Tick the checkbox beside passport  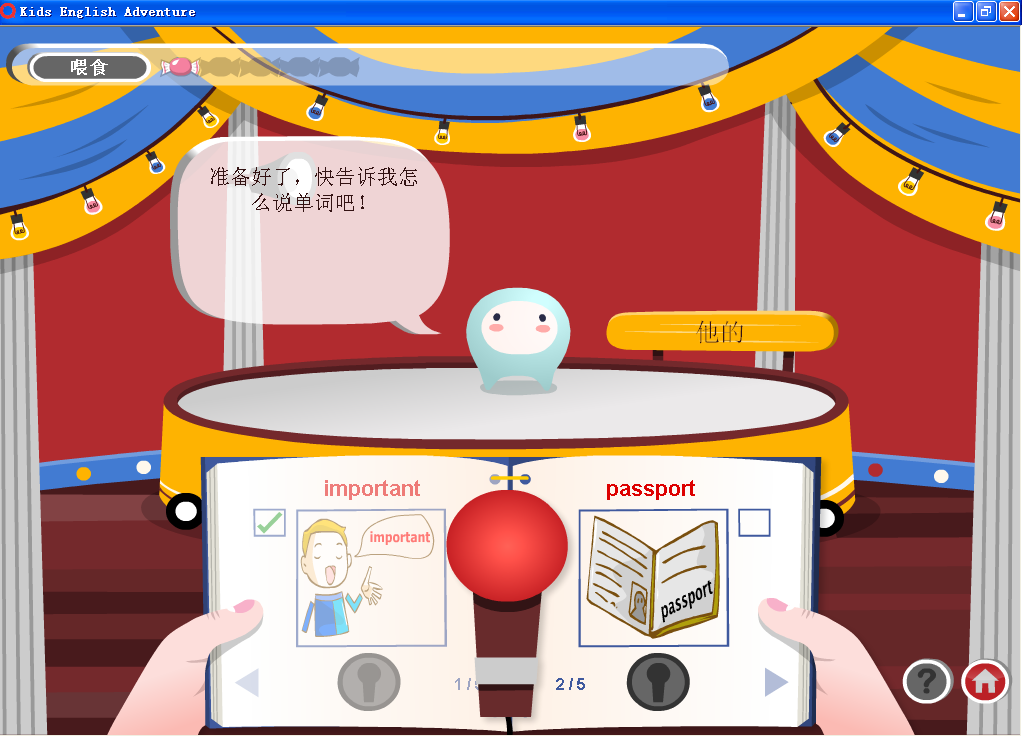(754, 523)
